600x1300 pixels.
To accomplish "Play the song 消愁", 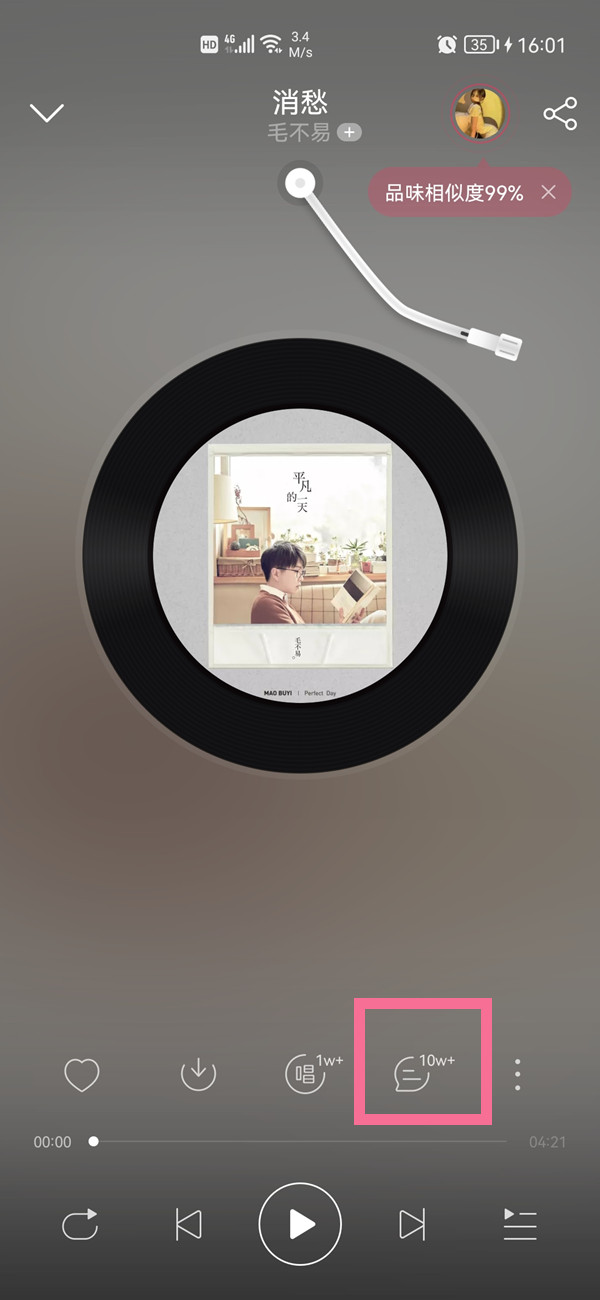I will click(x=300, y=1224).
